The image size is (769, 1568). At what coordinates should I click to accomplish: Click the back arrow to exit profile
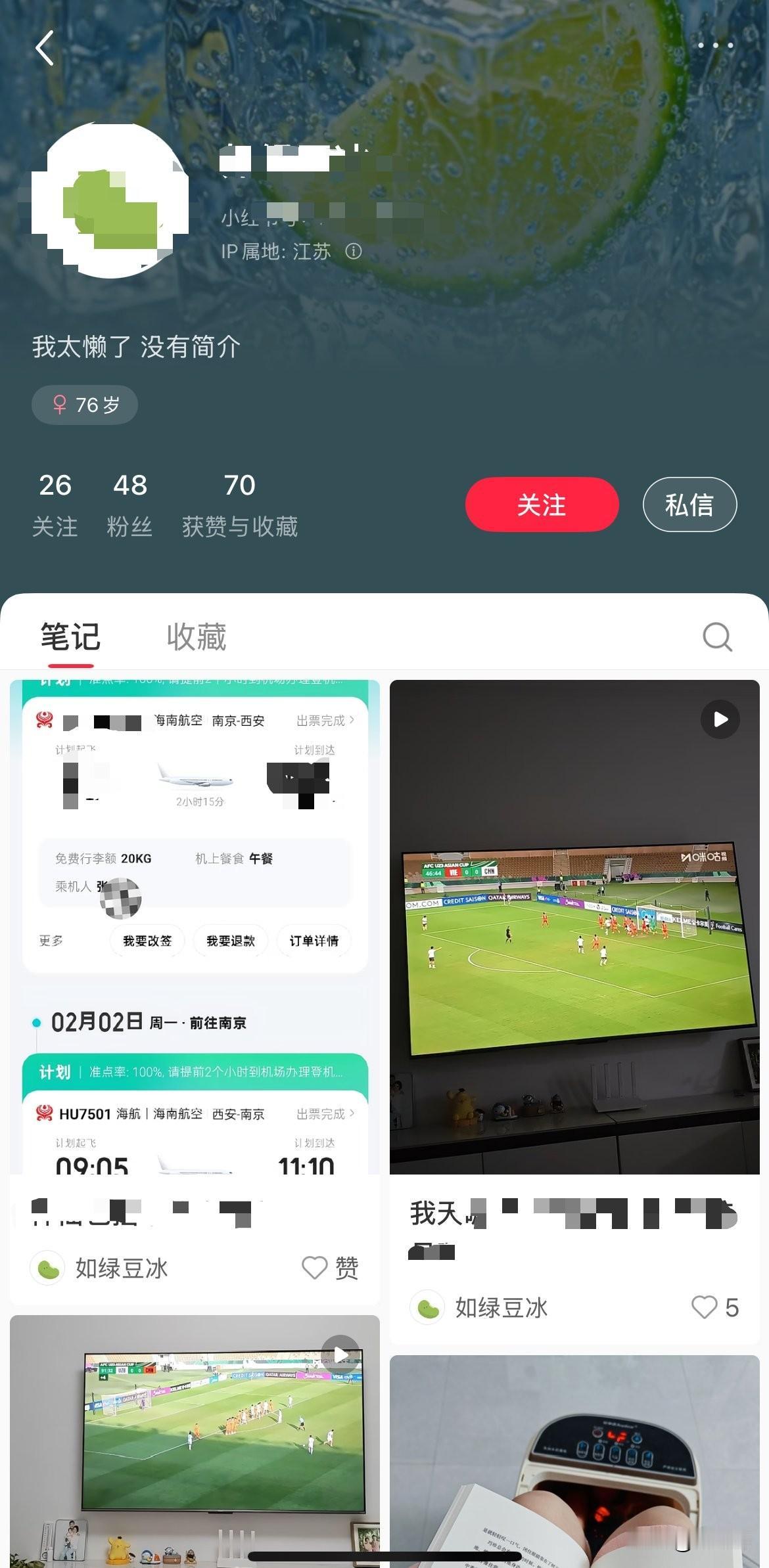(44, 48)
